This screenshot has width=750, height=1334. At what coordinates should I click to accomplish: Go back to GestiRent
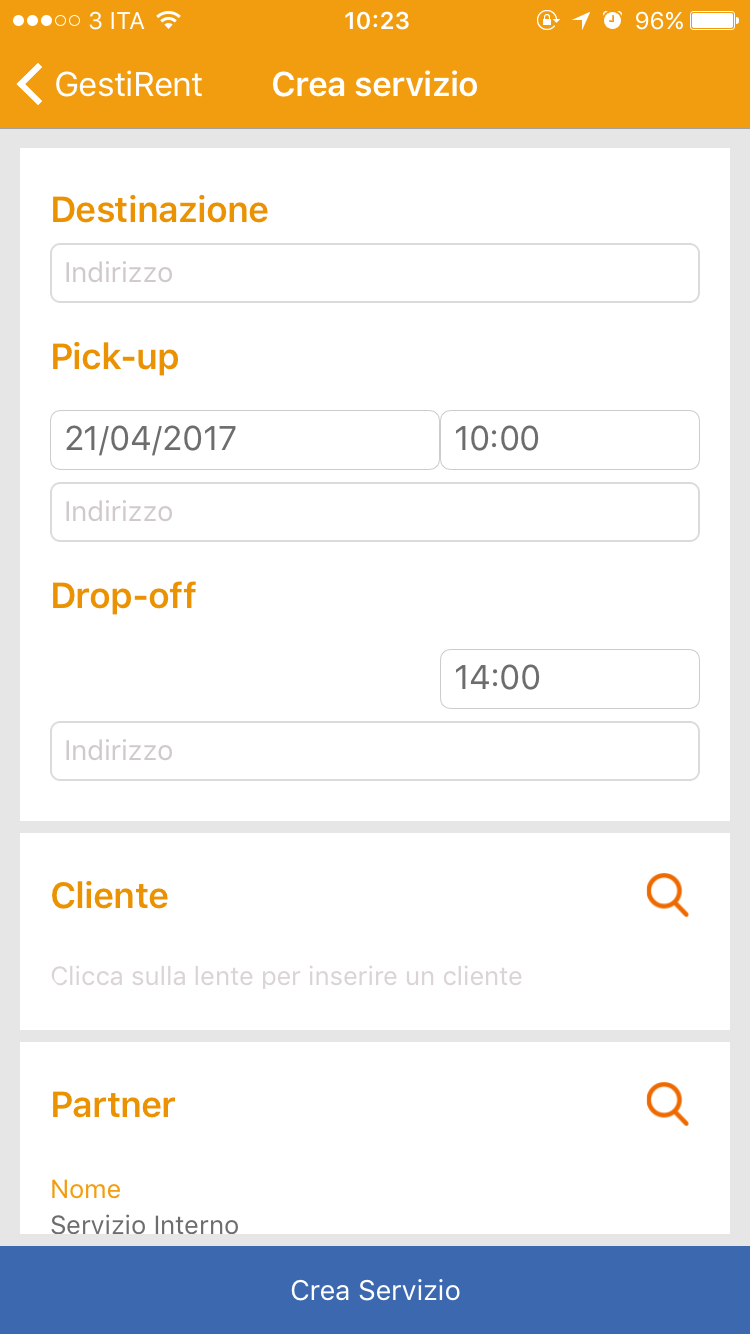[x=110, y=84]
